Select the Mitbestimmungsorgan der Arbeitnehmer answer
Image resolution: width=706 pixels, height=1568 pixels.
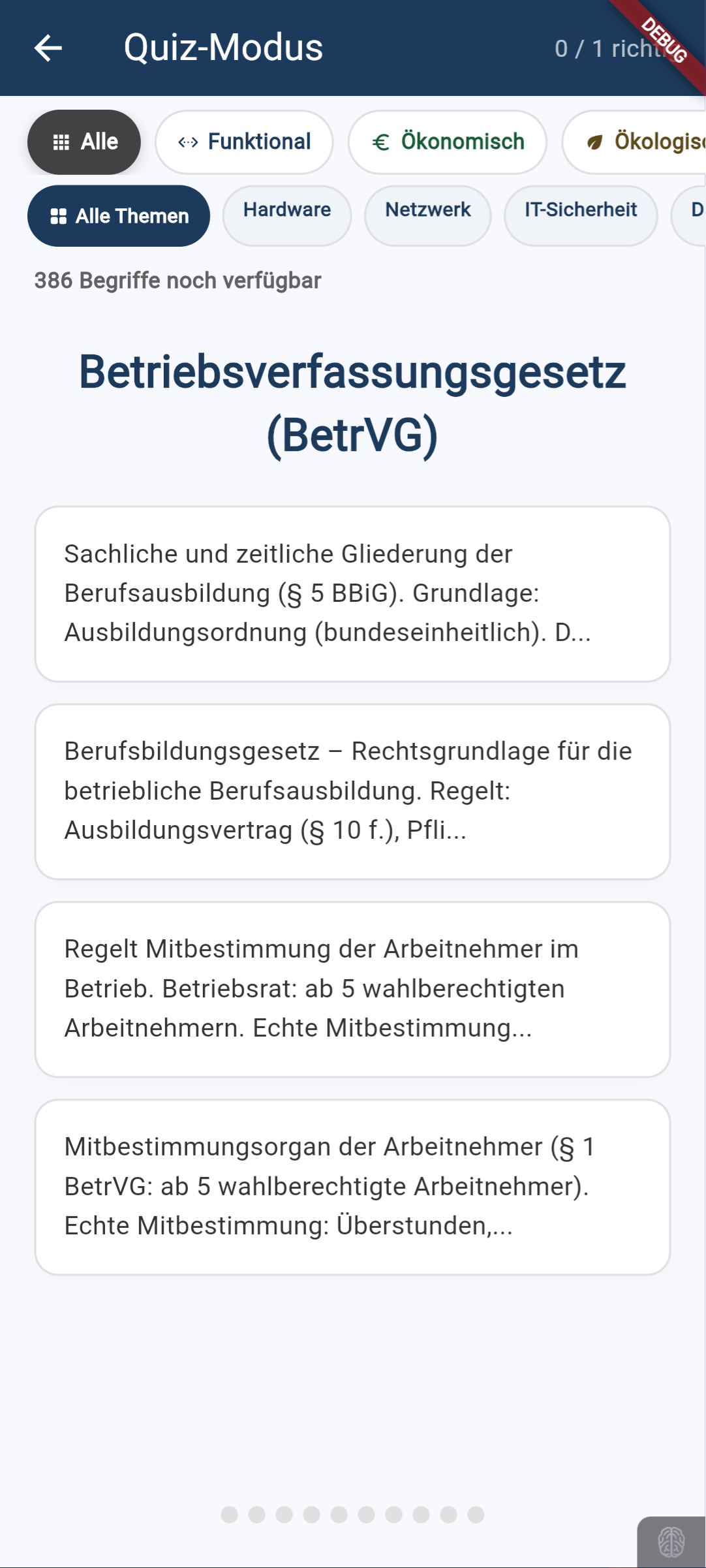coord(353,1185)
